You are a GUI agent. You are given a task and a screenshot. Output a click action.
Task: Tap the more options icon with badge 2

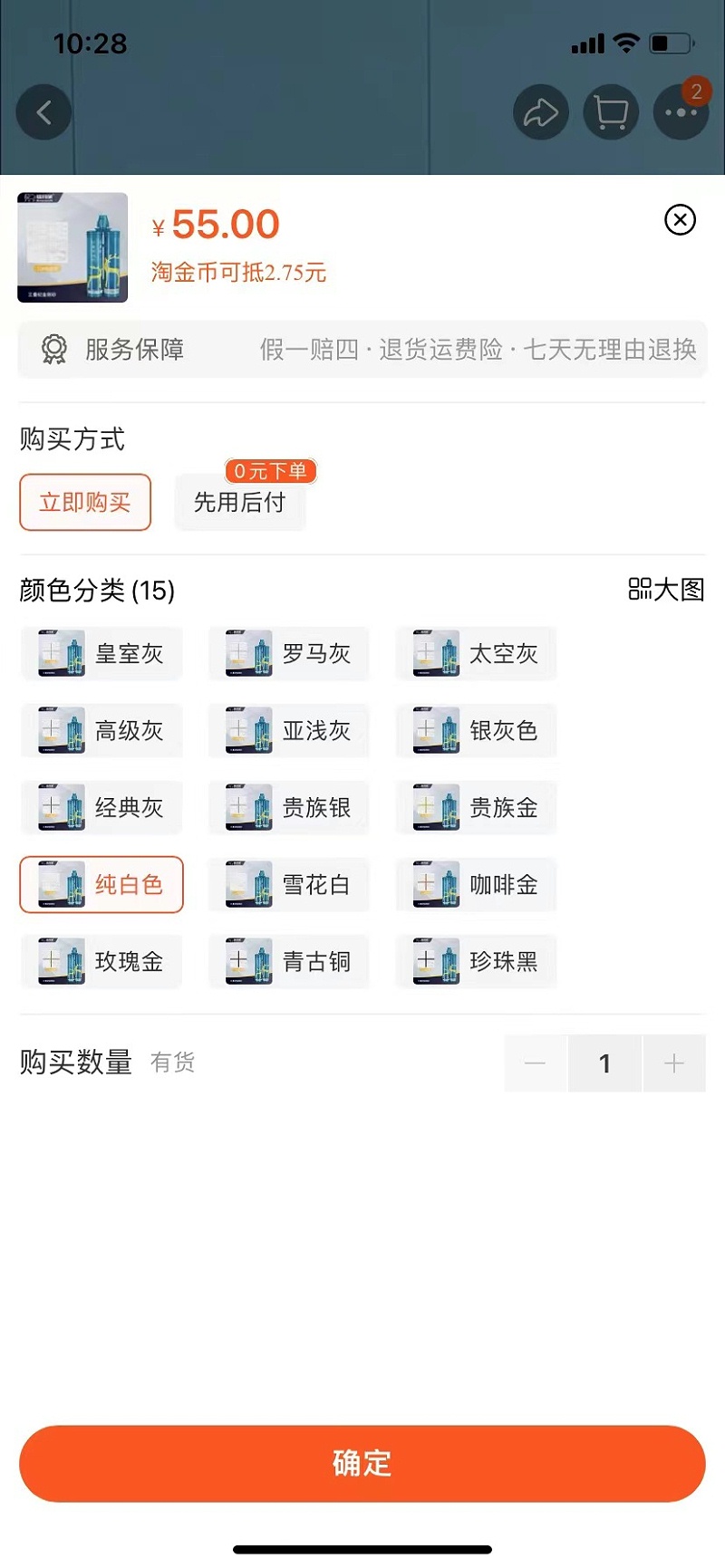(681, 111)
